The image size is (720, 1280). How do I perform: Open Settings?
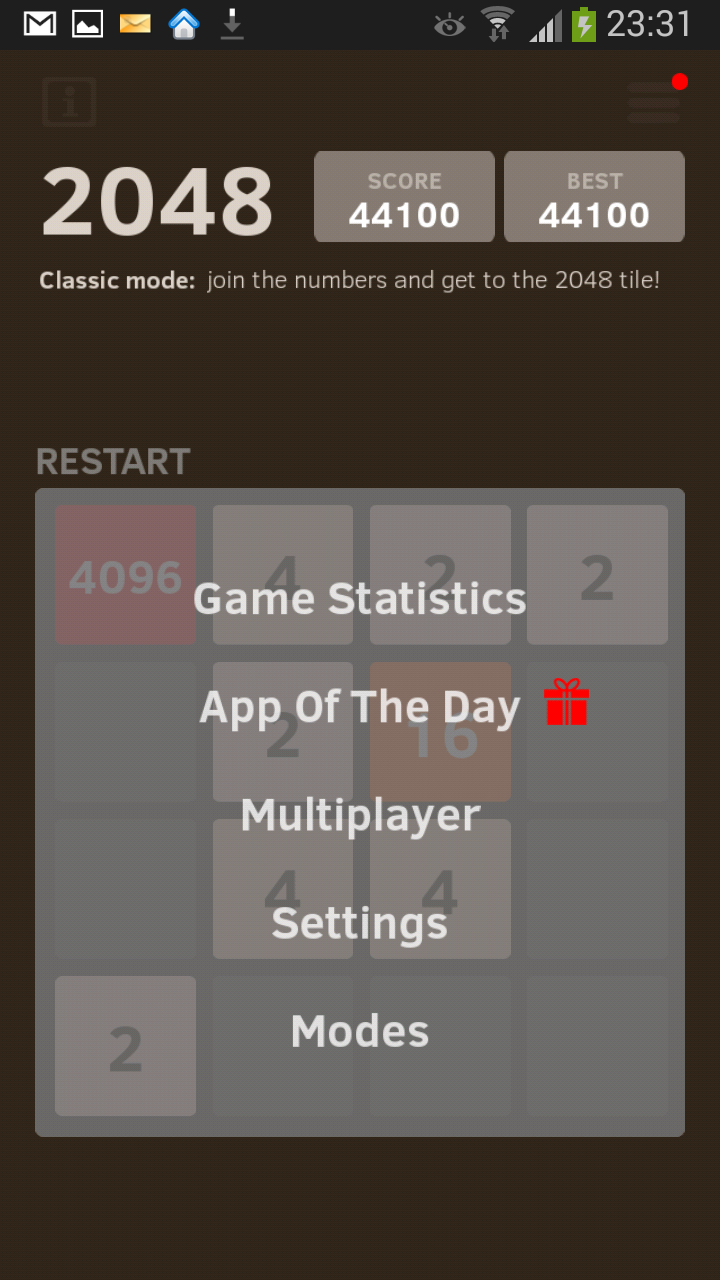click(360, 923)
